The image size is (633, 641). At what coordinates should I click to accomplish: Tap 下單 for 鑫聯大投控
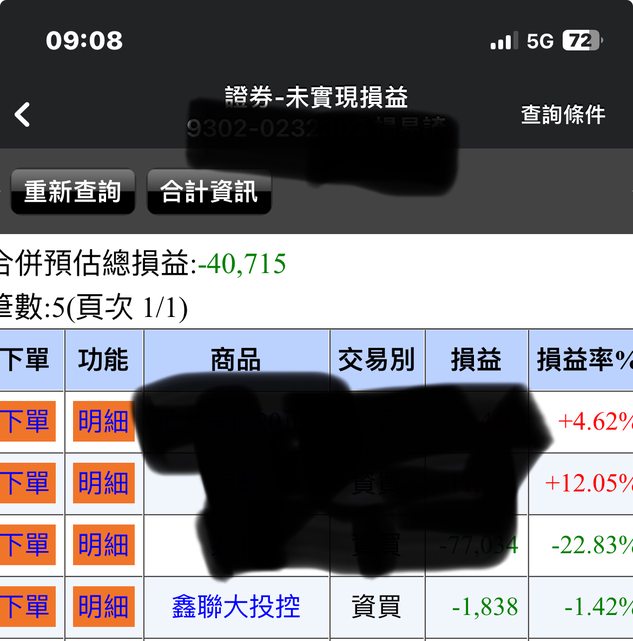pos(26,607)
